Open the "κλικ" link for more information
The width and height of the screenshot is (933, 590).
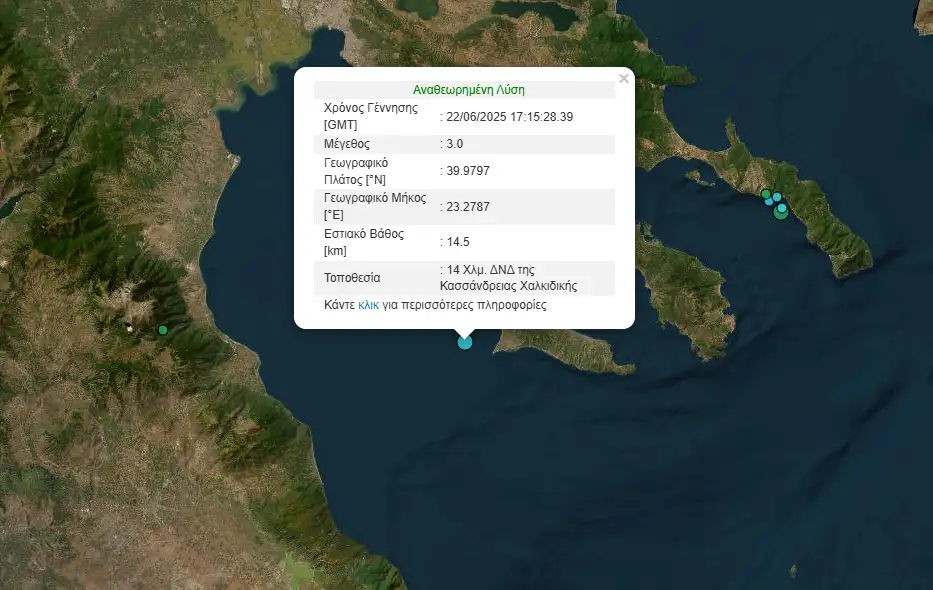[368, 305]
